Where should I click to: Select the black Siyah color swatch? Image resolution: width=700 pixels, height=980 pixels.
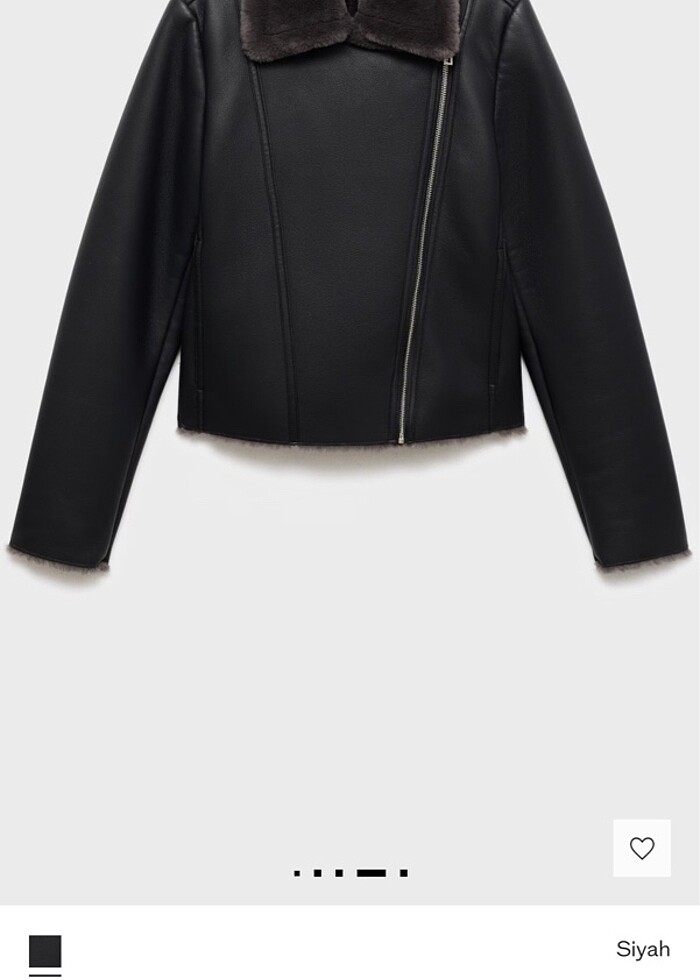coord(45,951)
